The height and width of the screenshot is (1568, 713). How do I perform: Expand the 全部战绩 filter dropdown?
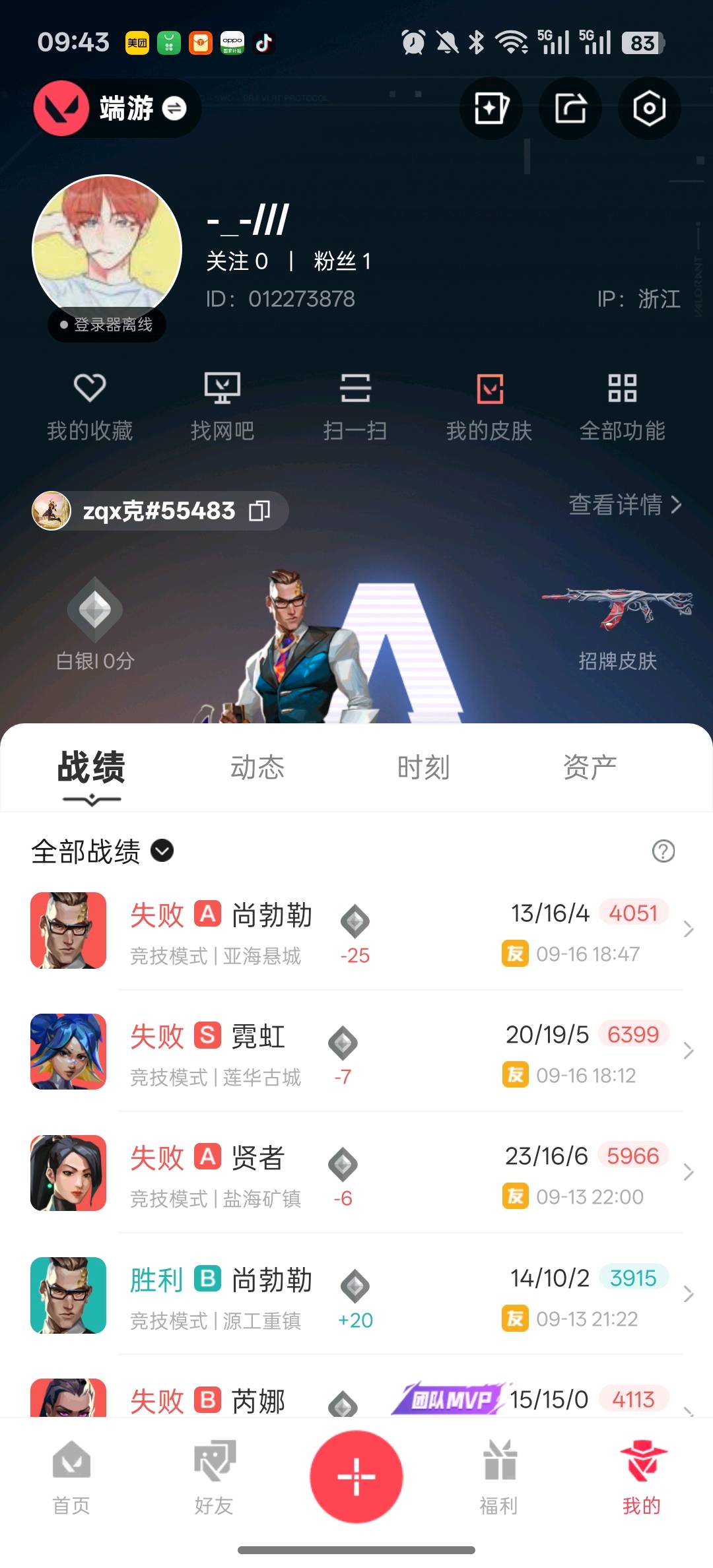click(x=162, y=851)
